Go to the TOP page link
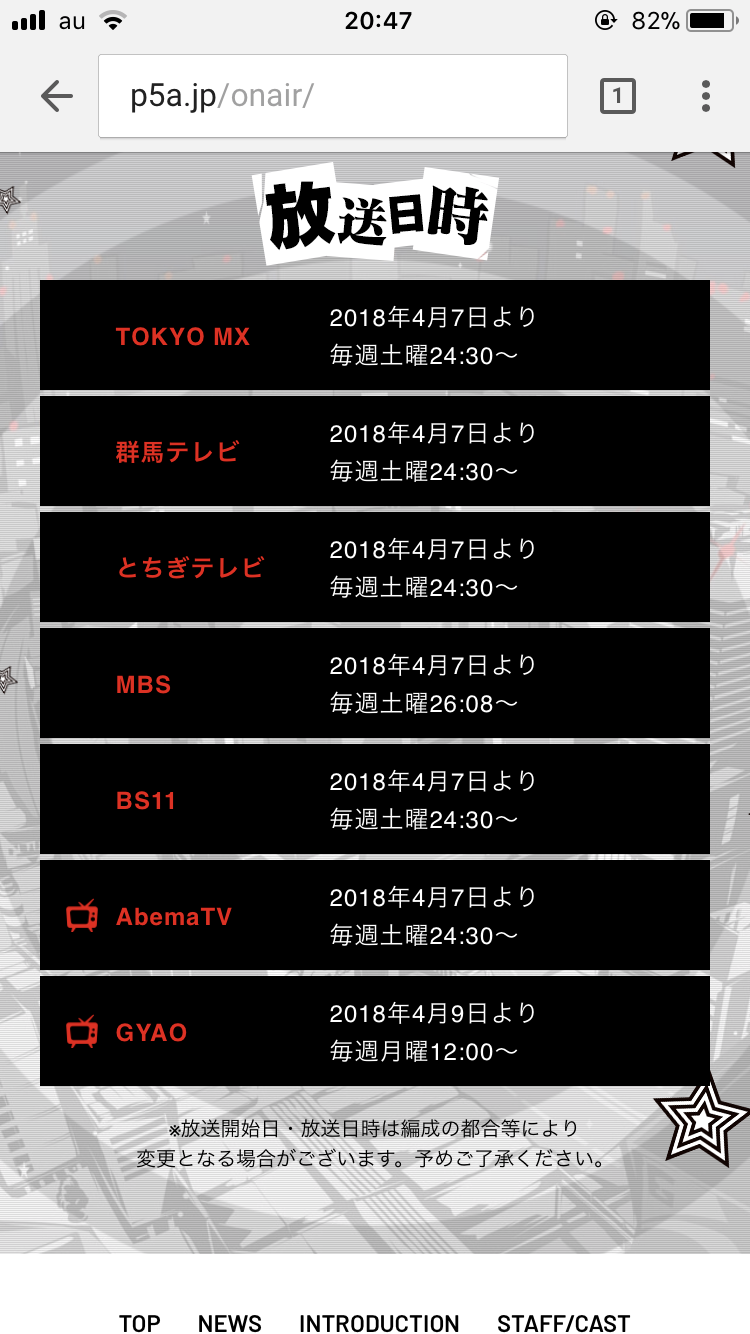750x1334 pixels. tap(140, 1323)
